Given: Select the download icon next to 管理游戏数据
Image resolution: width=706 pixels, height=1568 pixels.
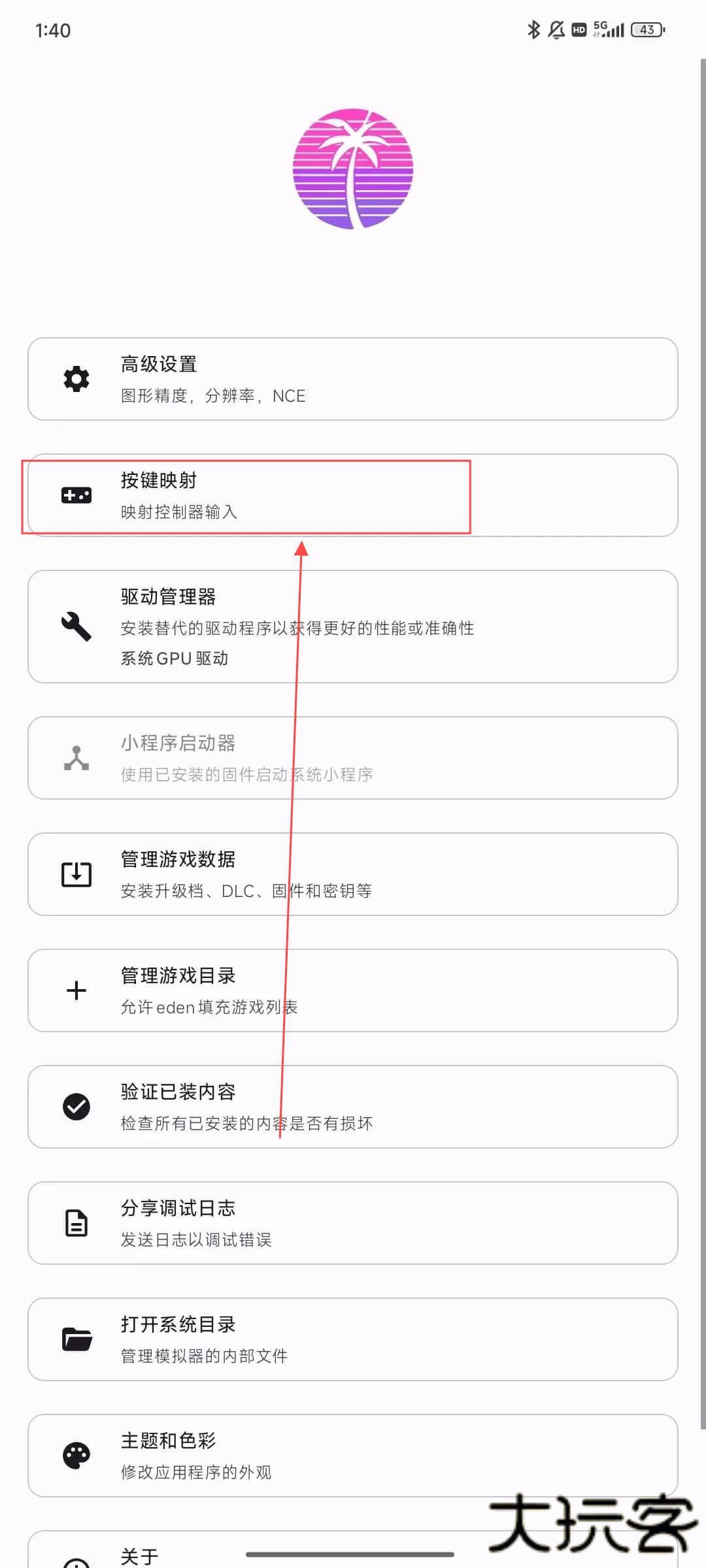Looking at the screenshot, I should tap(76, 874).
